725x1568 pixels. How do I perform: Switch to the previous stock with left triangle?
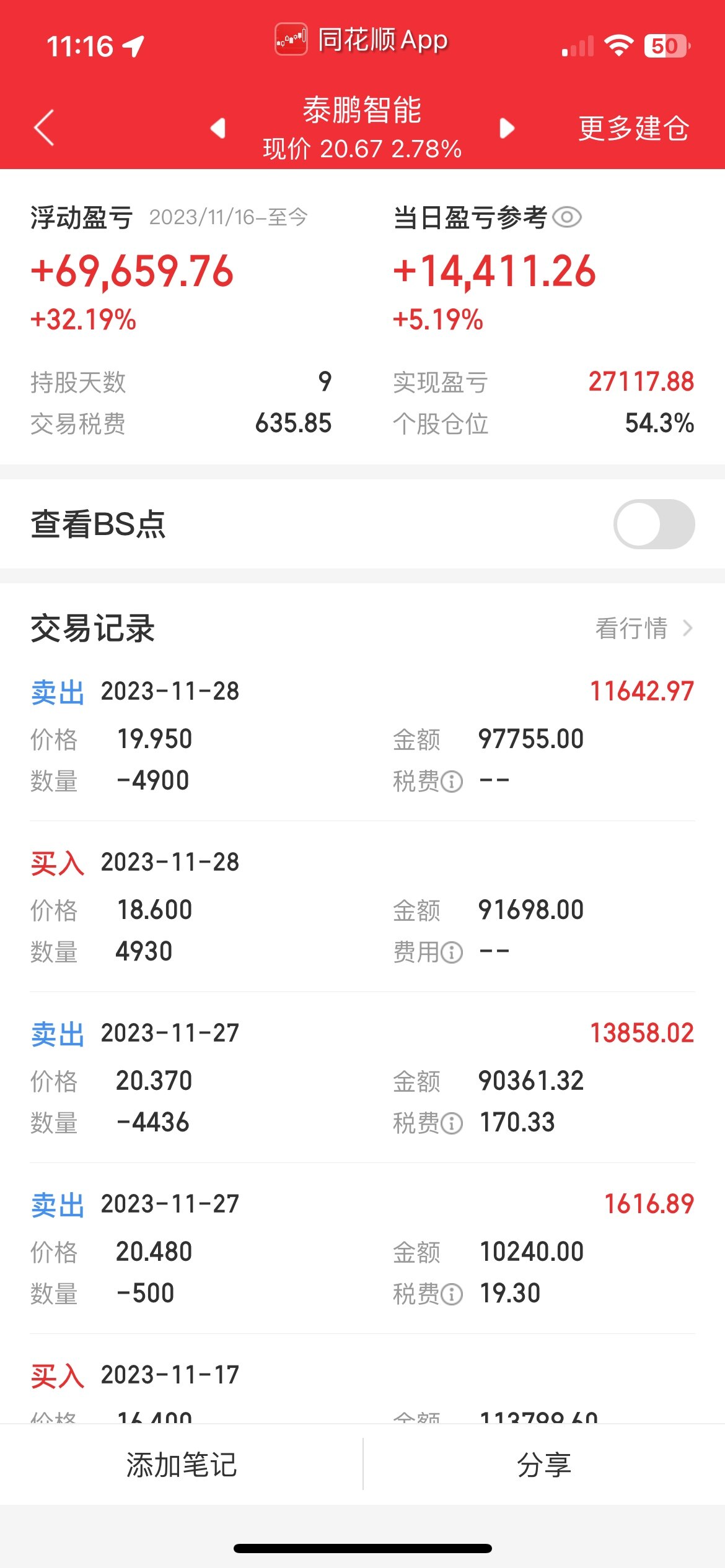pos(217,128)
